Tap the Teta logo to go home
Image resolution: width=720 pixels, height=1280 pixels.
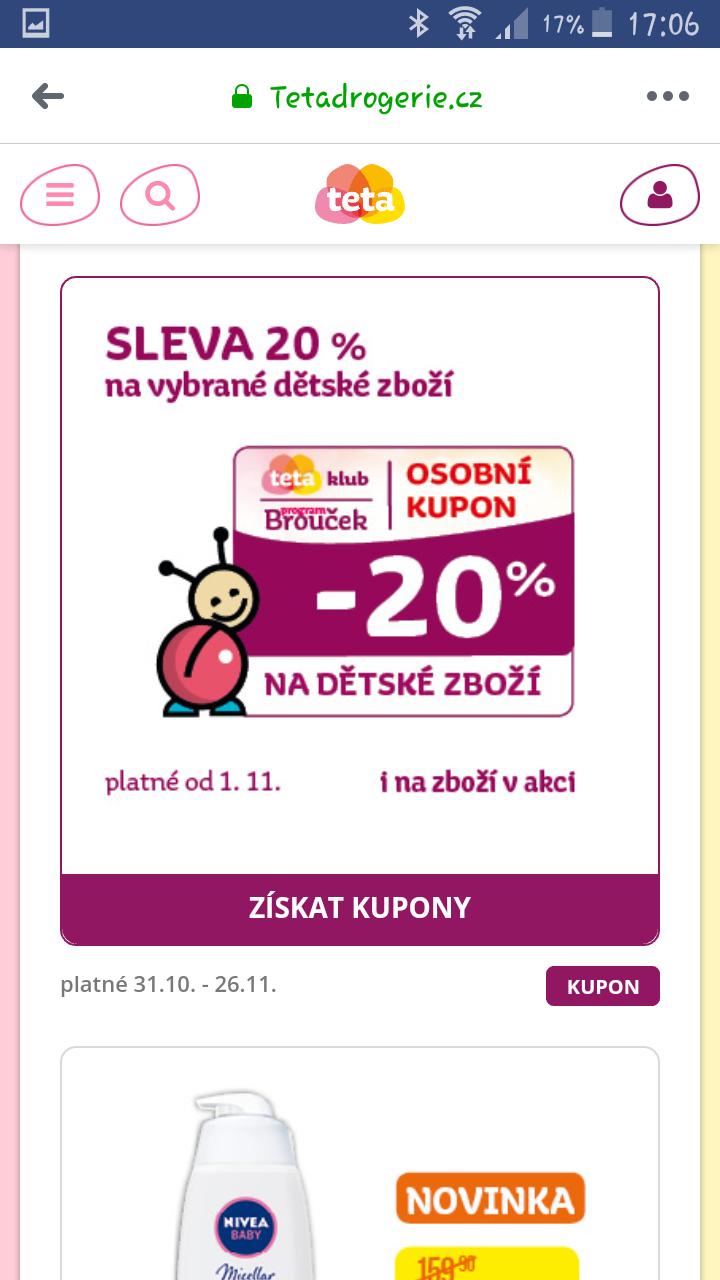click(x=360, y=195)
